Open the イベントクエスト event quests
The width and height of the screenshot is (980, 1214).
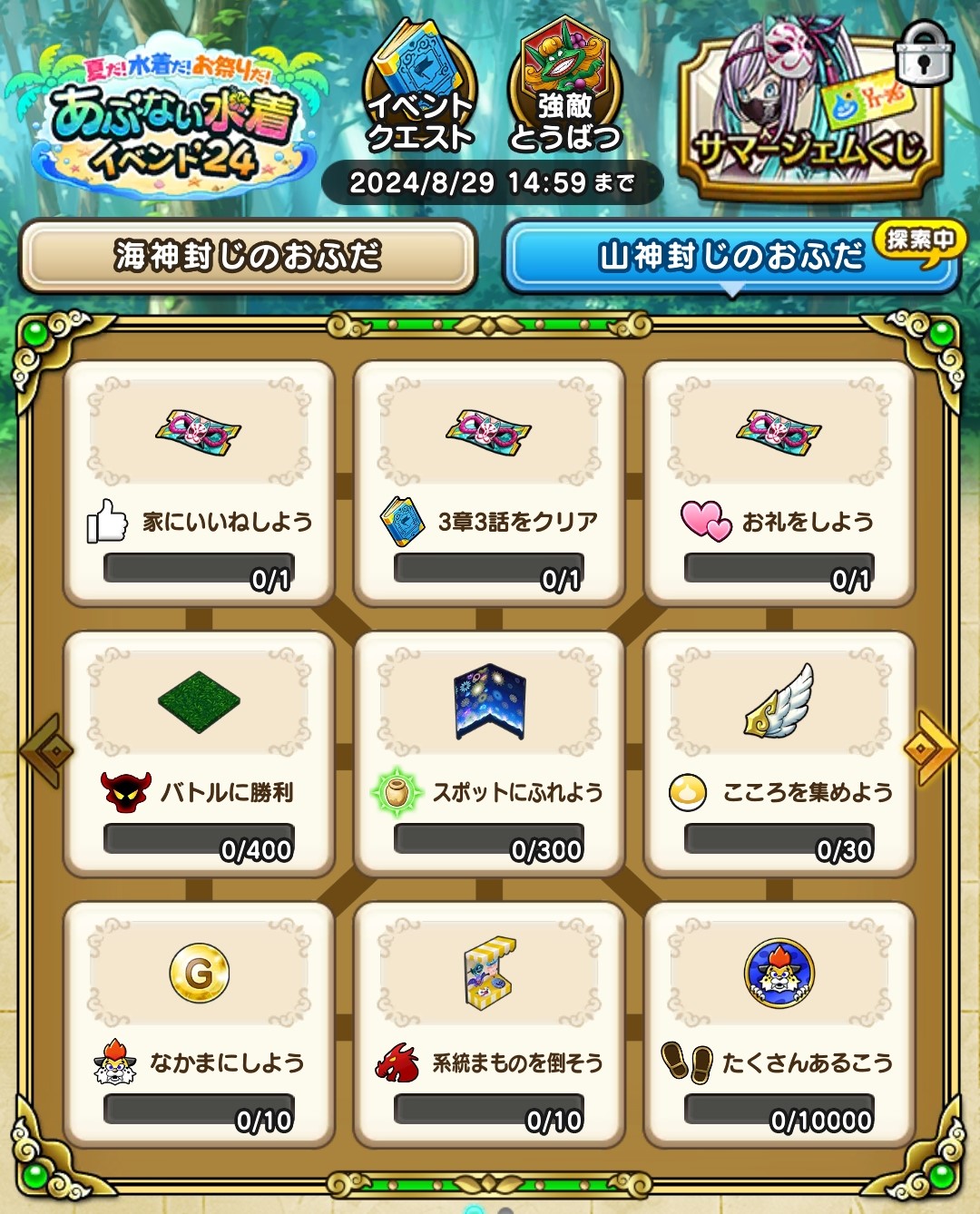click(x=419, y=91)
